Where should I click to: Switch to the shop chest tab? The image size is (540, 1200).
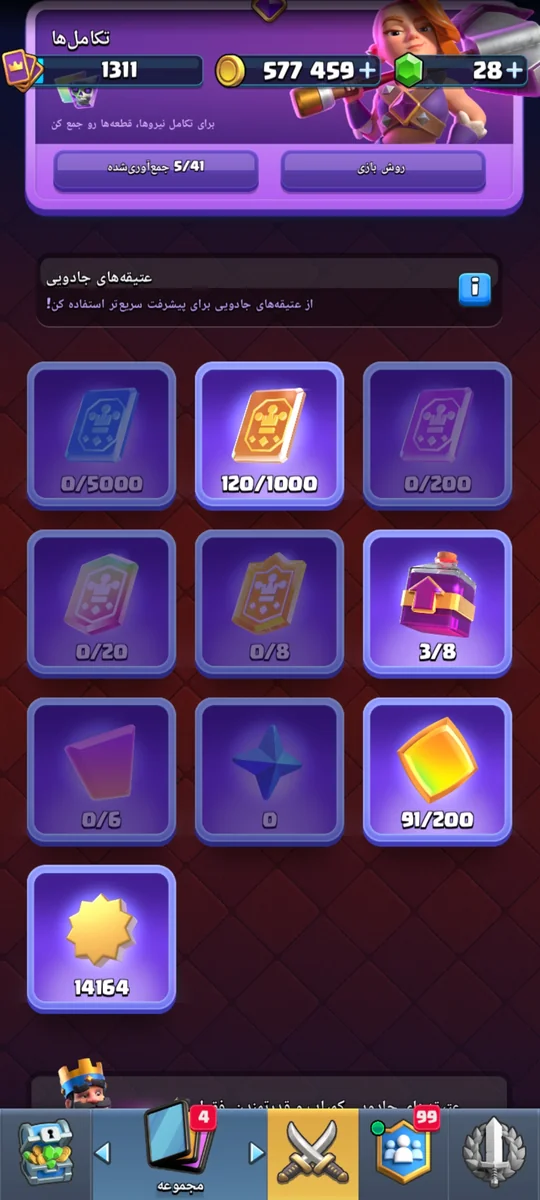click(45, 1154)
